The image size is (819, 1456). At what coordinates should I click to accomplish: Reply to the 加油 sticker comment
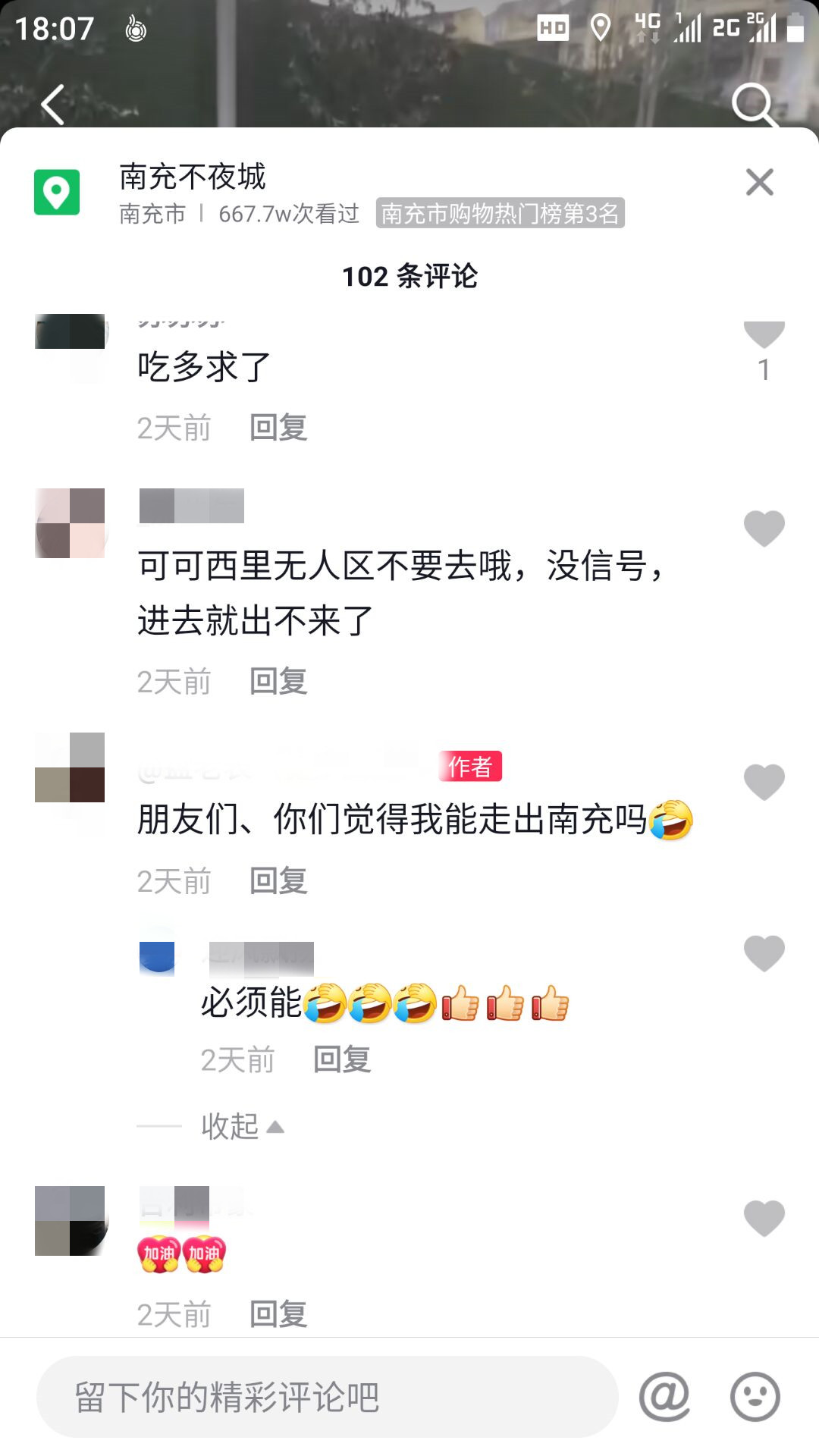pos(278,1313)
